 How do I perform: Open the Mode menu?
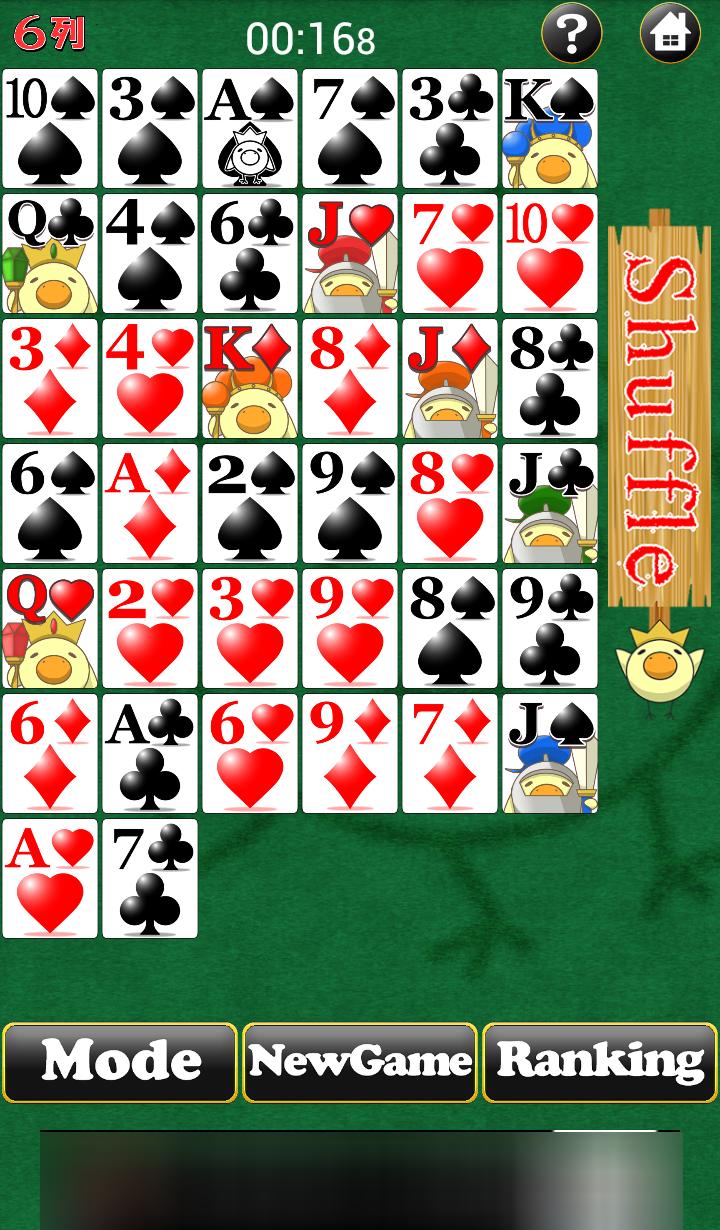pos(120,1062)
